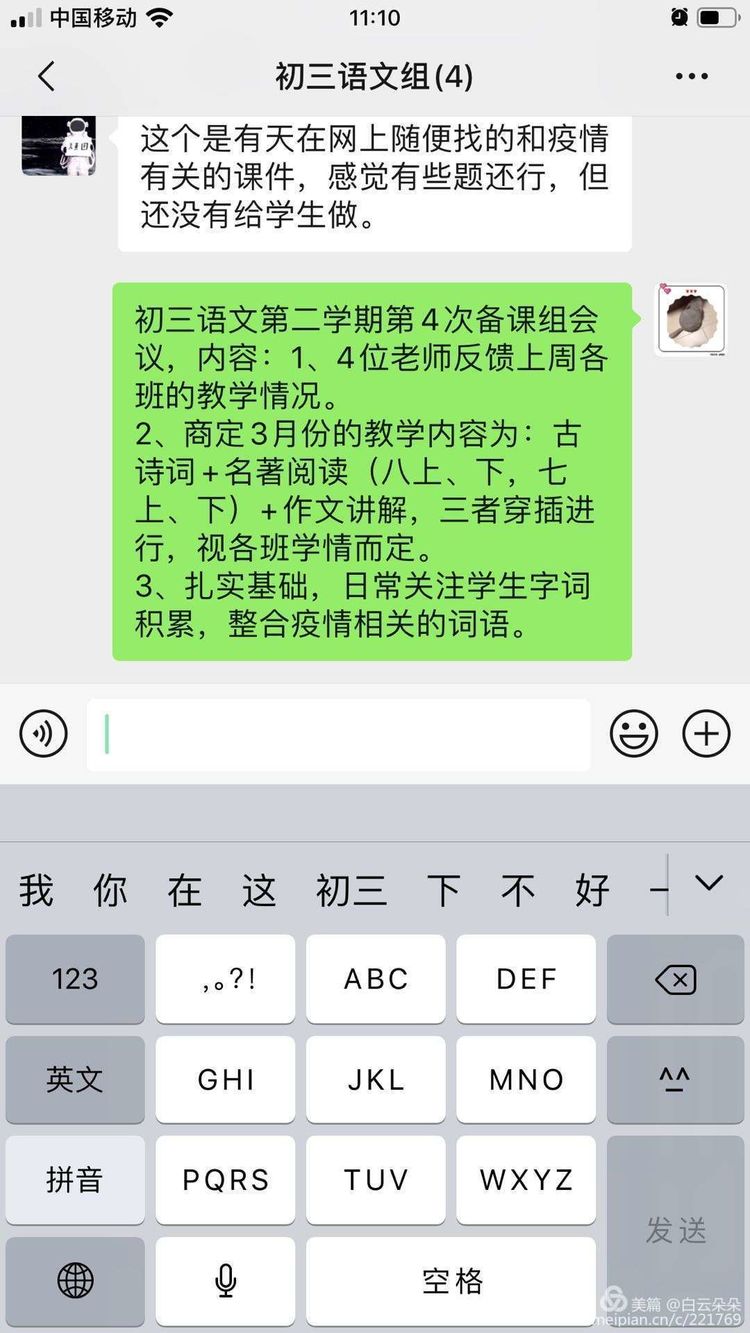Open the emoji sticker panel
The width and height of the screenshot is (750, 1333).
(634, 734)
